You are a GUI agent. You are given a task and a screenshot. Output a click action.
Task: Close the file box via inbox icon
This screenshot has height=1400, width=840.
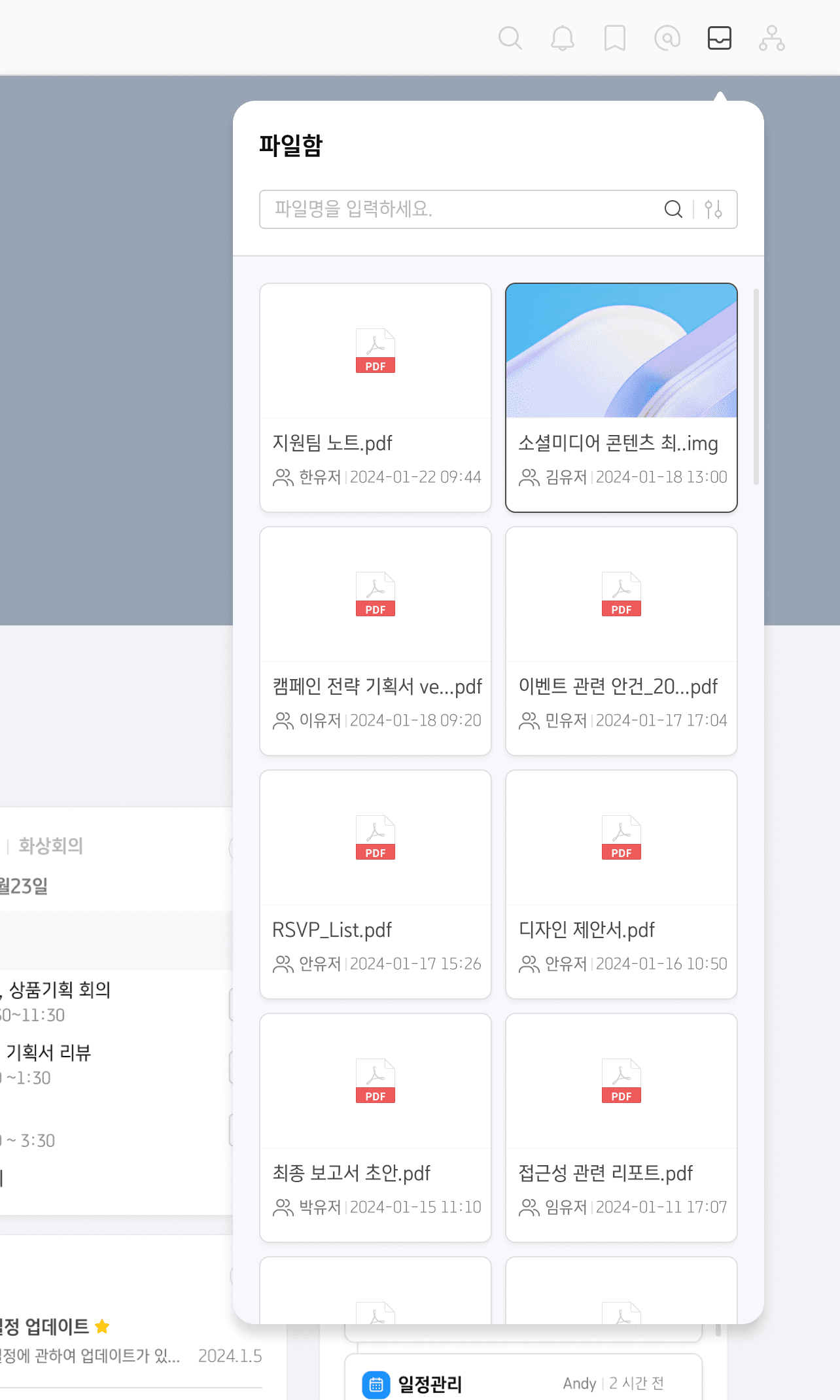(x=719, y=38)
